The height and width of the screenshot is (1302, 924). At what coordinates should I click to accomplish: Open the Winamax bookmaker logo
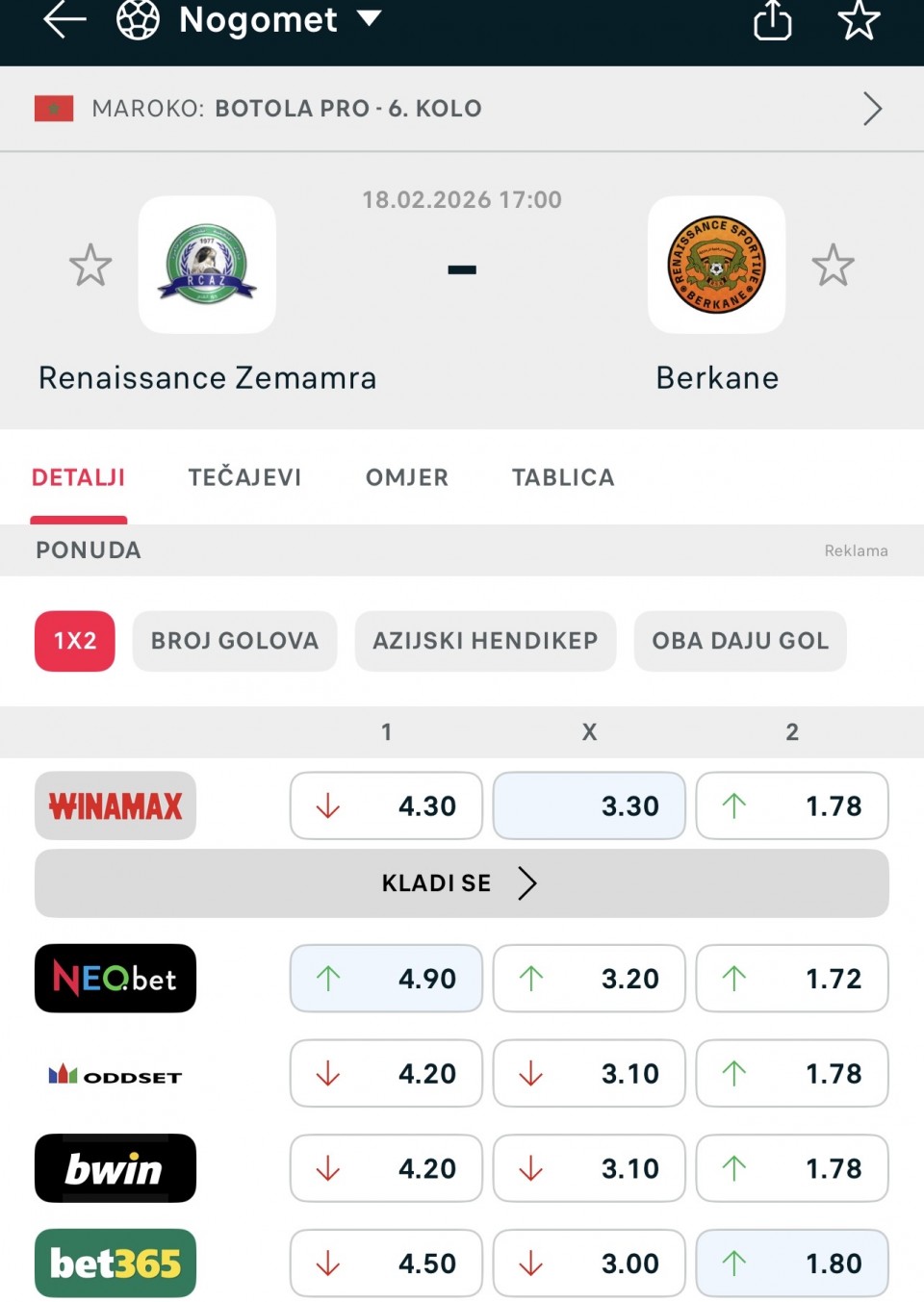pyautogui.click(x=115, y=806)
